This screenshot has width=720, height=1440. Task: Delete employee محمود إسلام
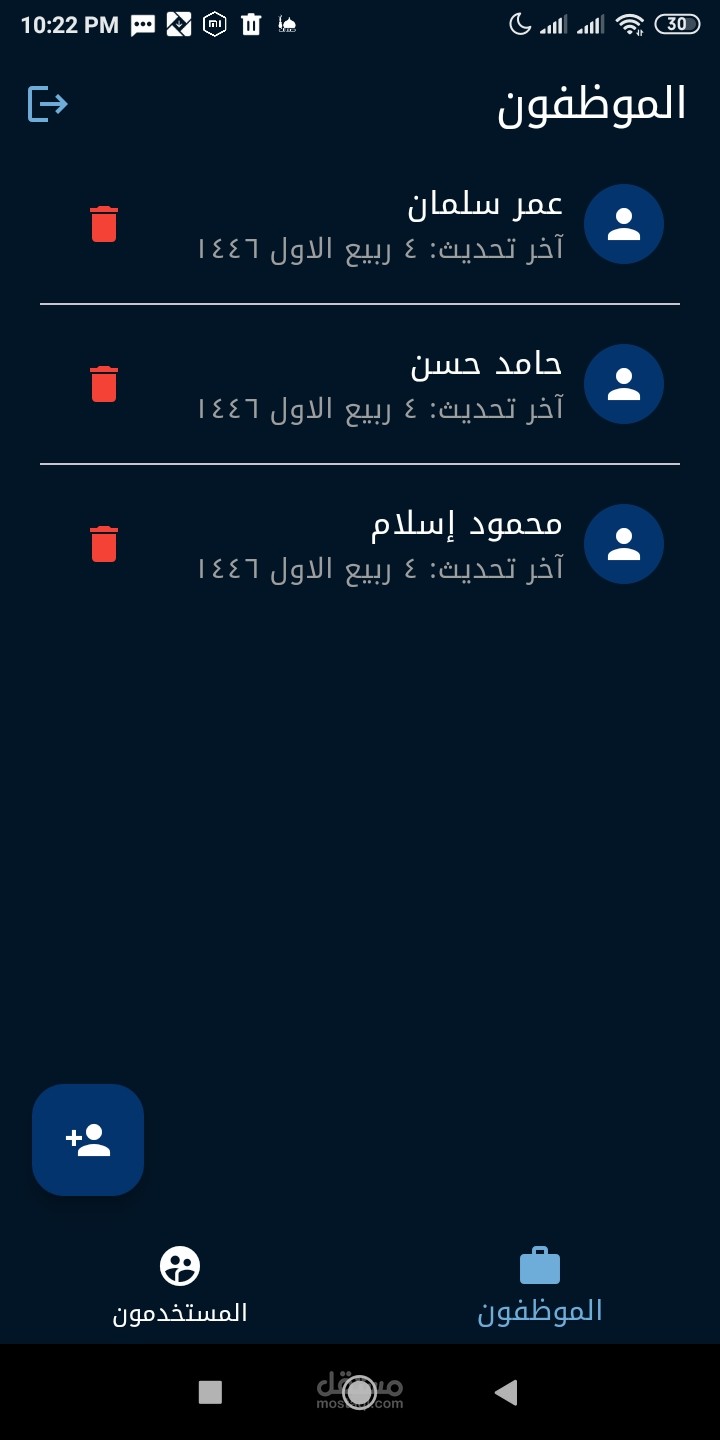tap(104, 544)
